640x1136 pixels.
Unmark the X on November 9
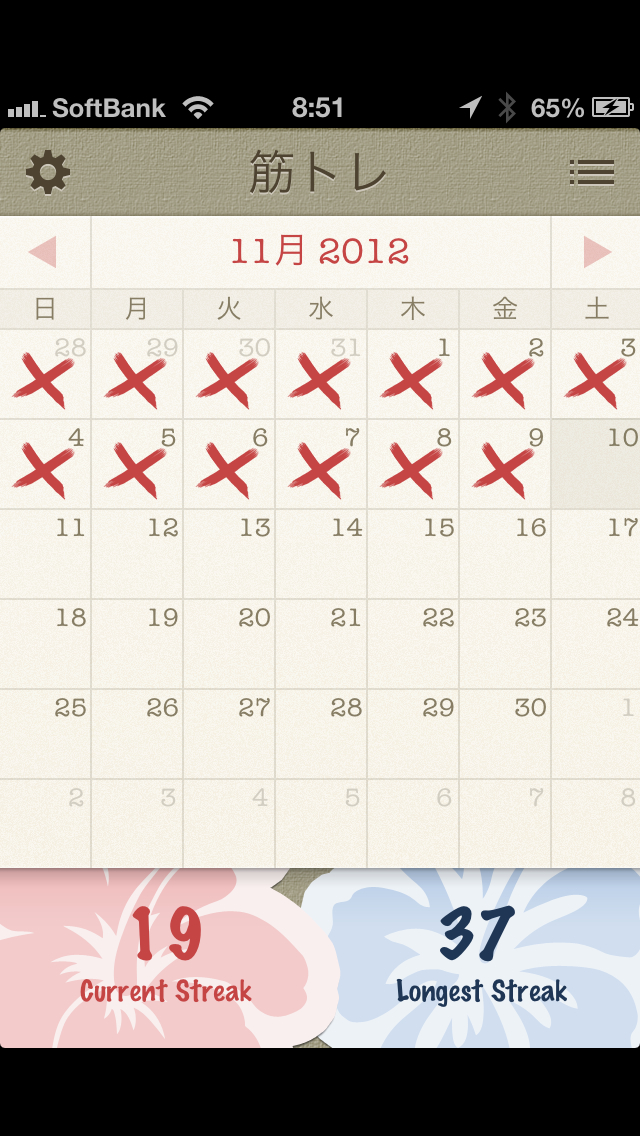click(x=505, y=465)
